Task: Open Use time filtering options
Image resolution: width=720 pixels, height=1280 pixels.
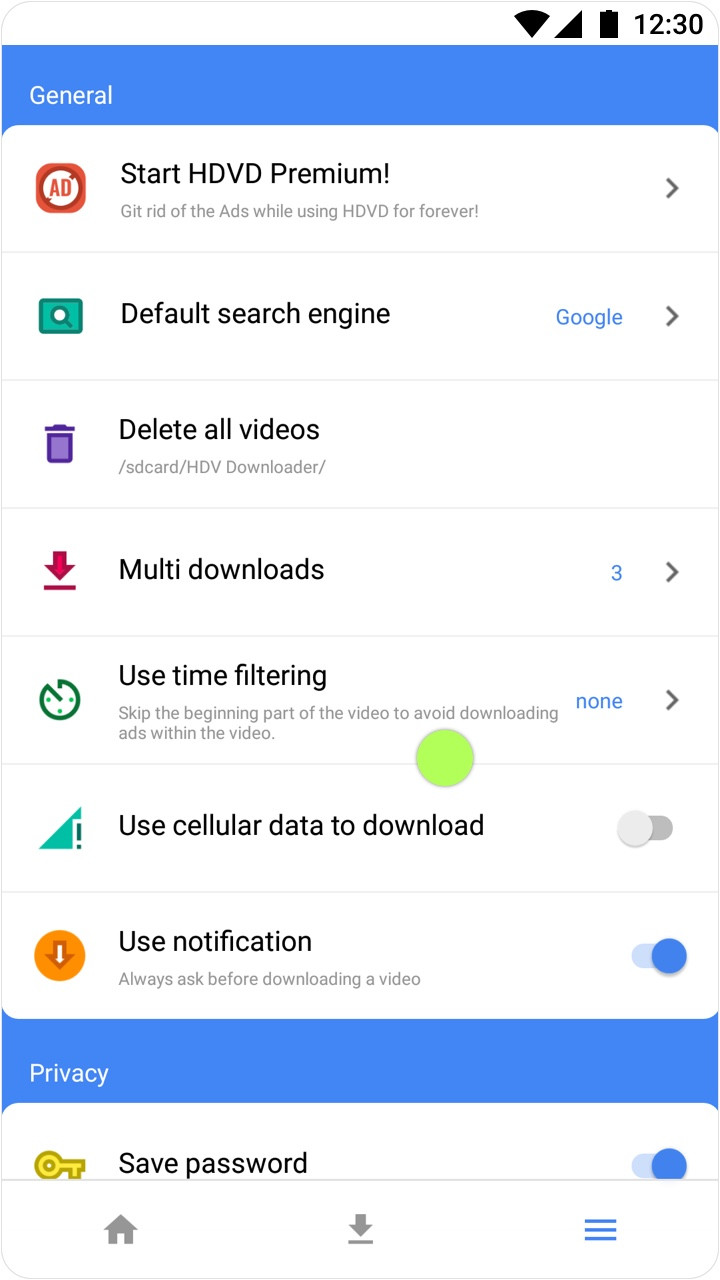Action: (x=360, y=700)
